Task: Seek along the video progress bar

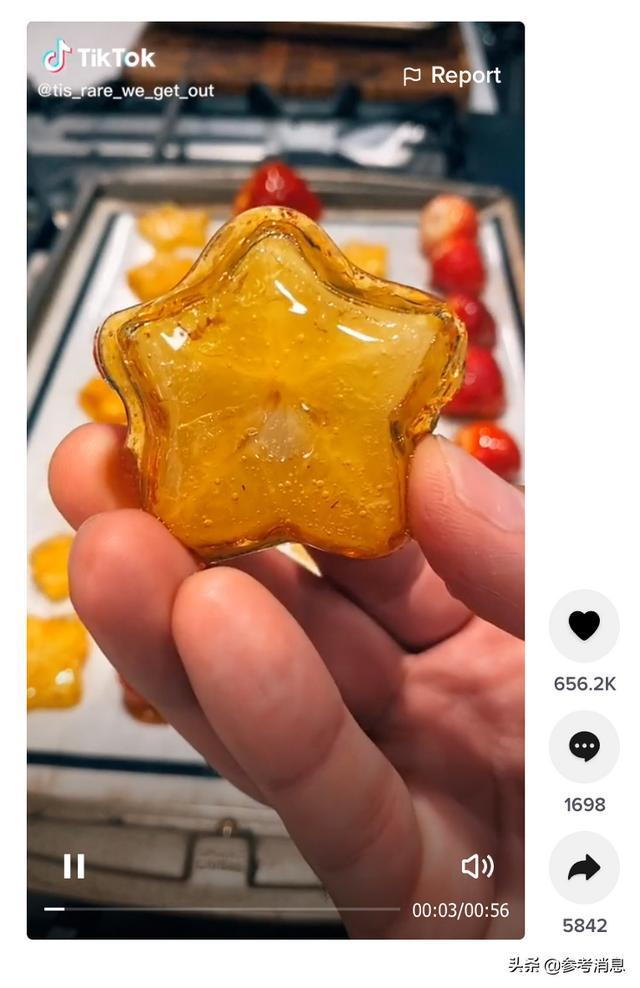Action: (222, 909)
